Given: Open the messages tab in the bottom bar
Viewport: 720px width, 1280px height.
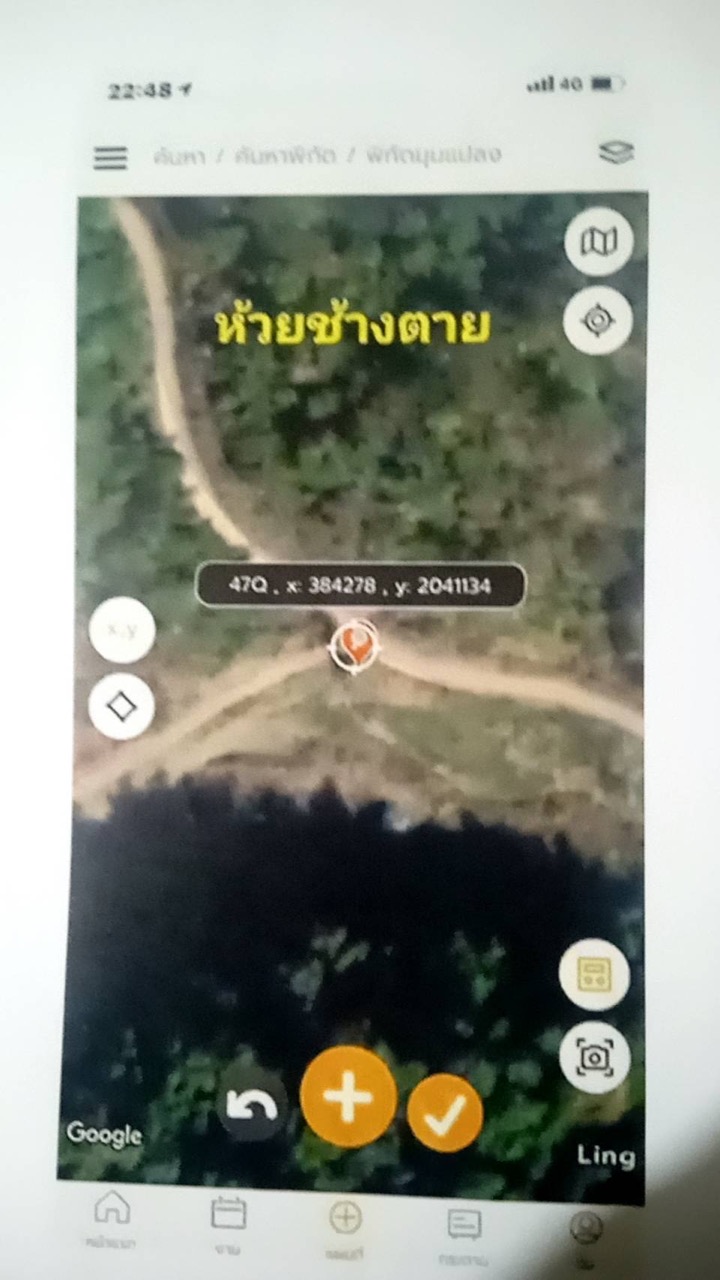Looking at the screenshot, I should coord(463,1224).
